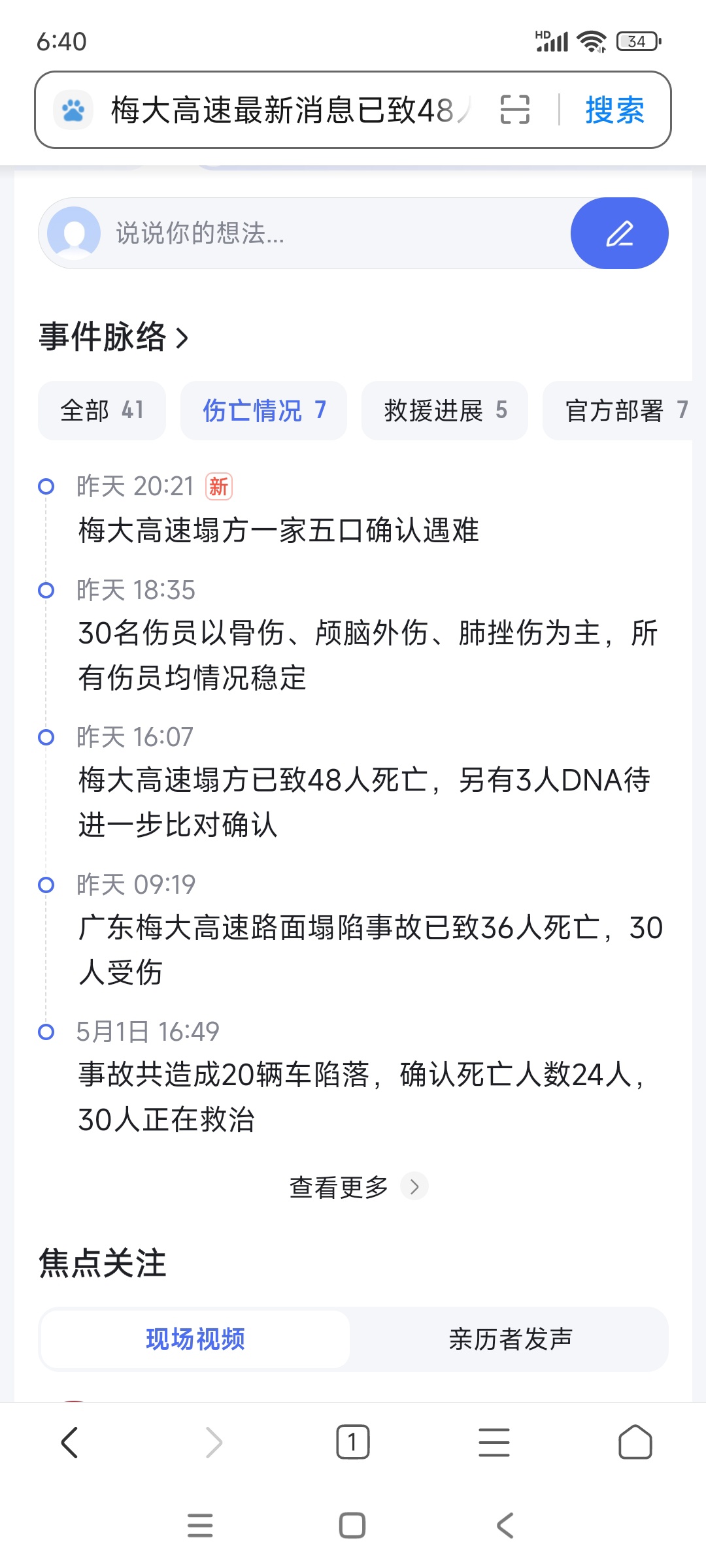Tap the scan icon in search bar

(514, 109)
